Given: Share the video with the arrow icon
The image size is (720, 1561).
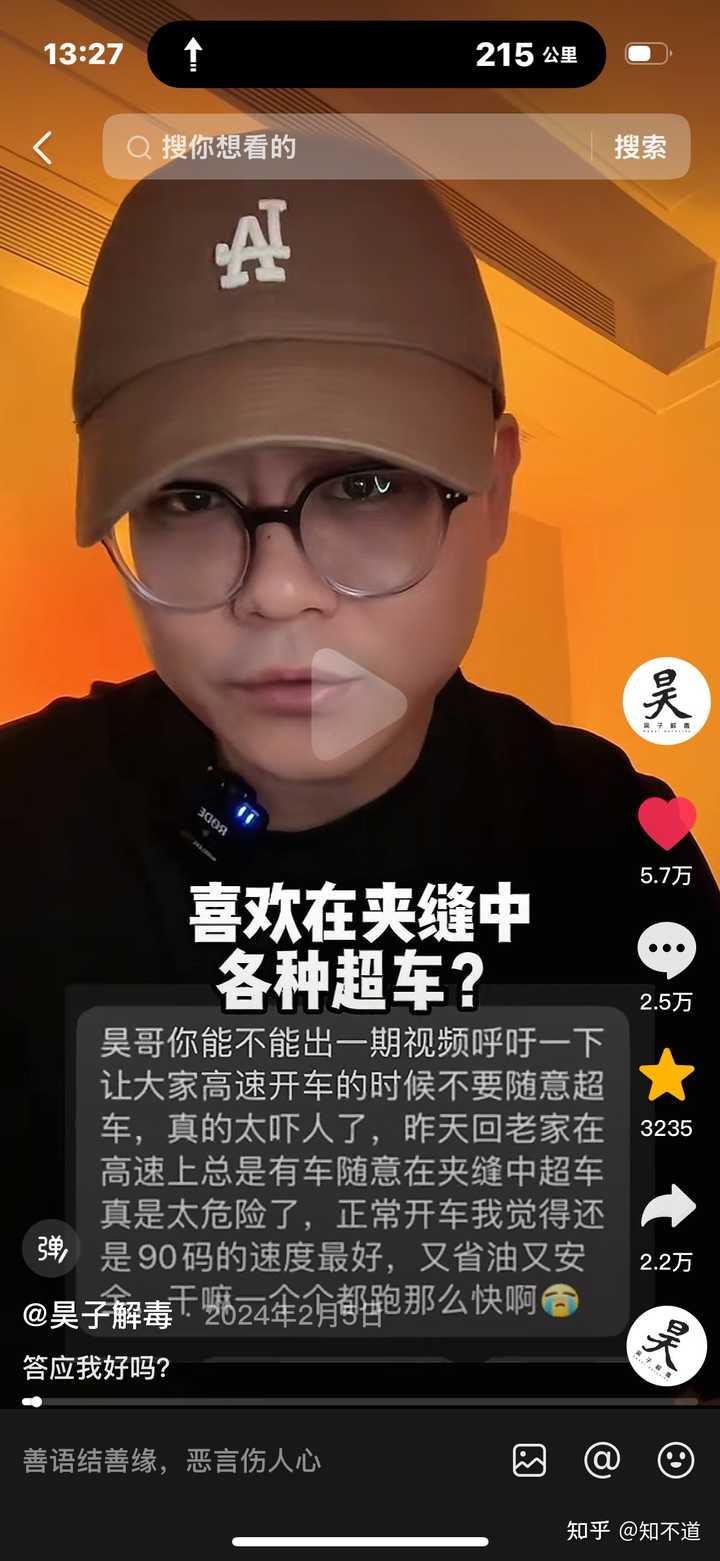Looking at the screenshot, I should click(x=666, y=1207).
